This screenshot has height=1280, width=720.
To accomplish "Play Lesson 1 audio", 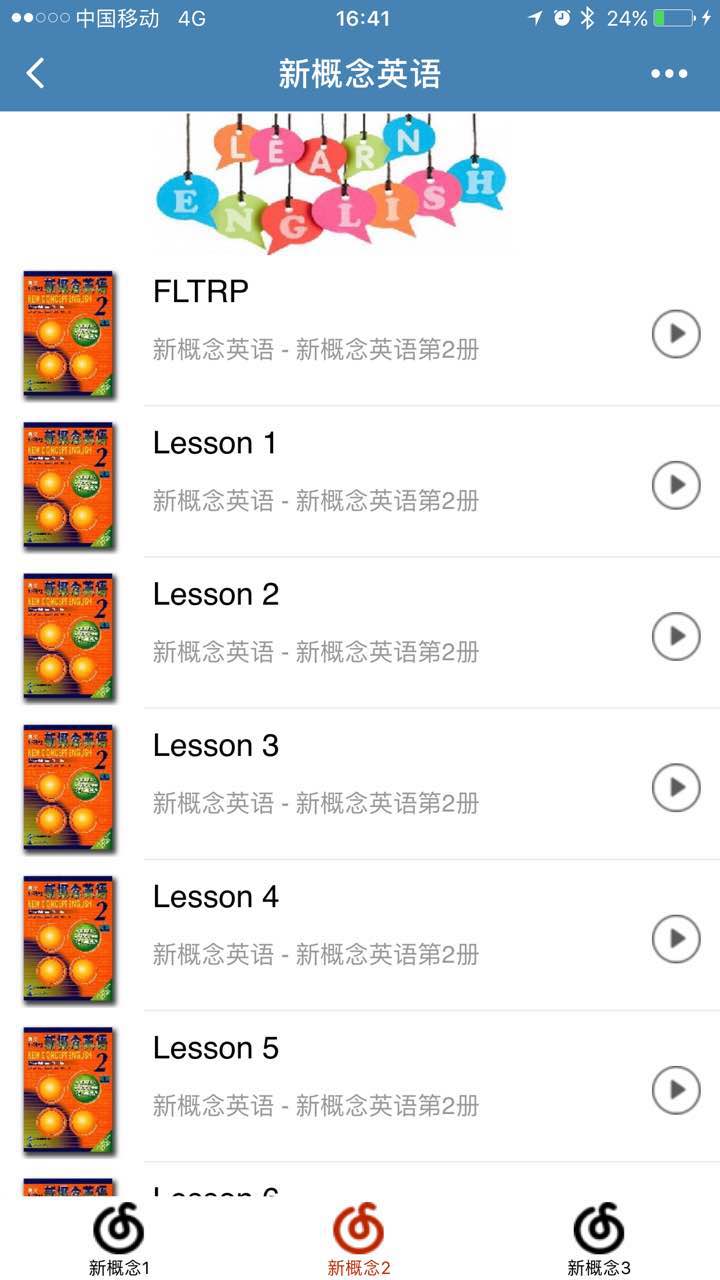I will [x=676, y=485].
